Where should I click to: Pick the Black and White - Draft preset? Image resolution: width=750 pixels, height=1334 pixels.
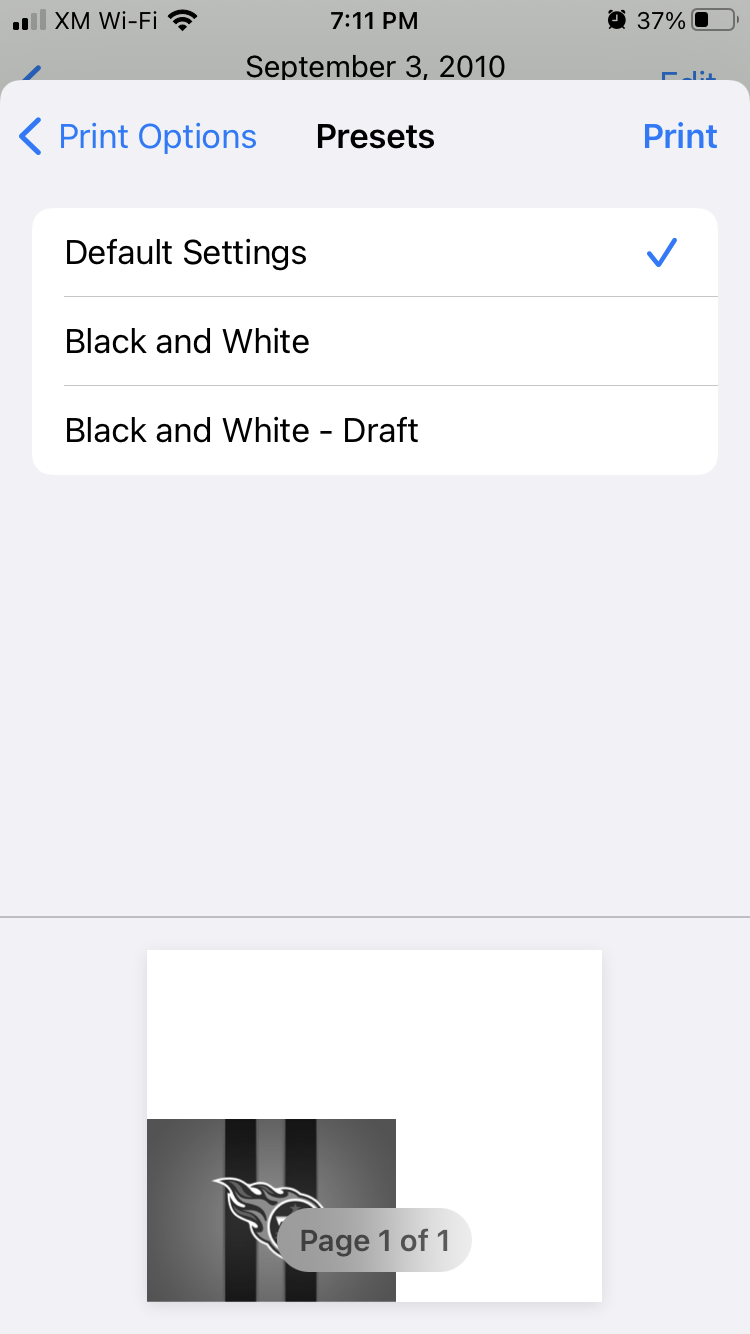[375, 431]
